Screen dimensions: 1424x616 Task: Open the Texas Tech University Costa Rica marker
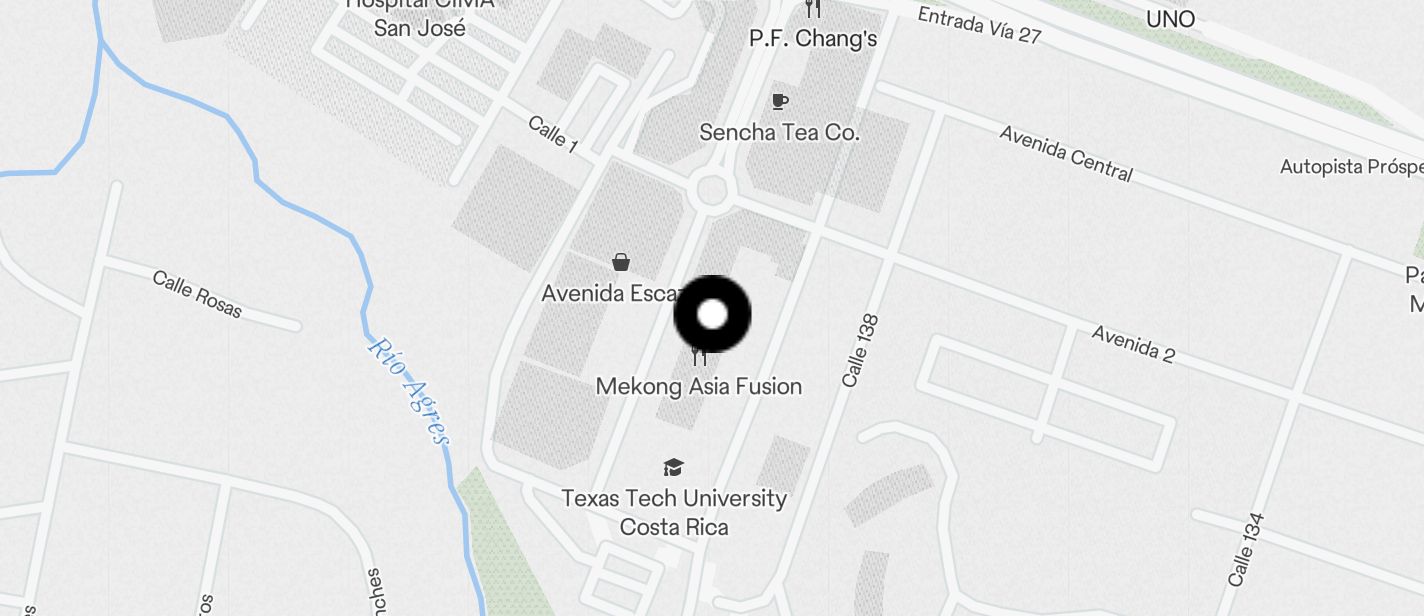(674, 467)
